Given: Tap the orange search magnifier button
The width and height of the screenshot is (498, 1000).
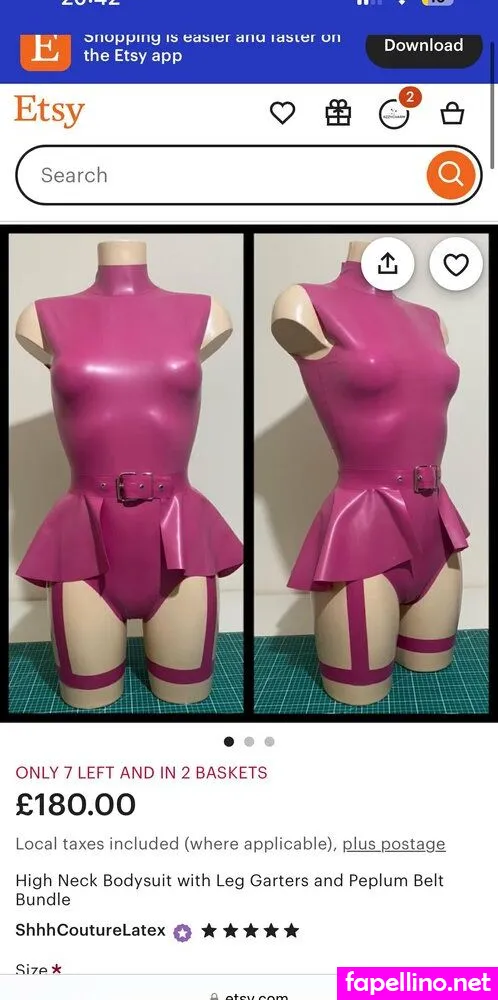Looking at the screenshot, I should click(x=450, y=175).
